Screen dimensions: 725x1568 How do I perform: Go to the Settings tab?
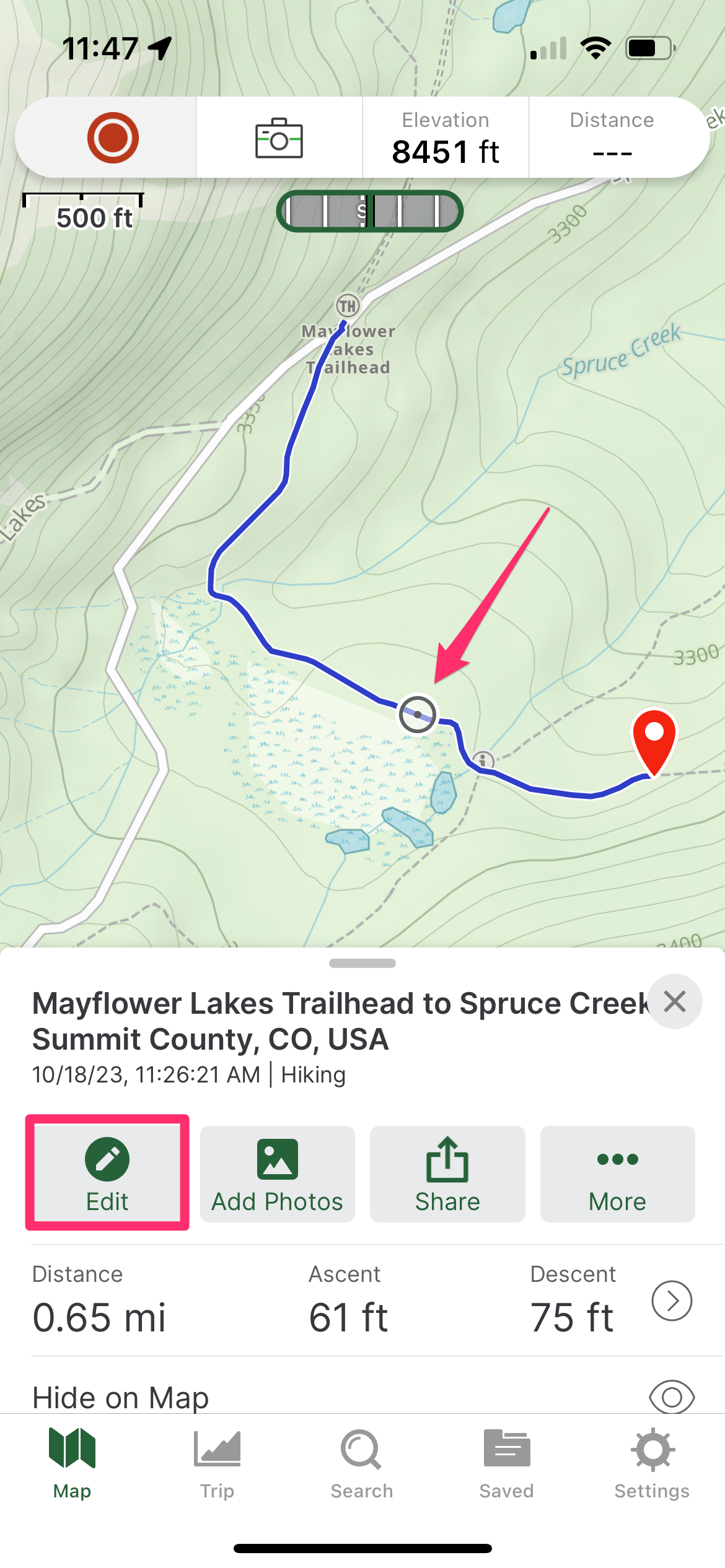[x=652, y=1464]
